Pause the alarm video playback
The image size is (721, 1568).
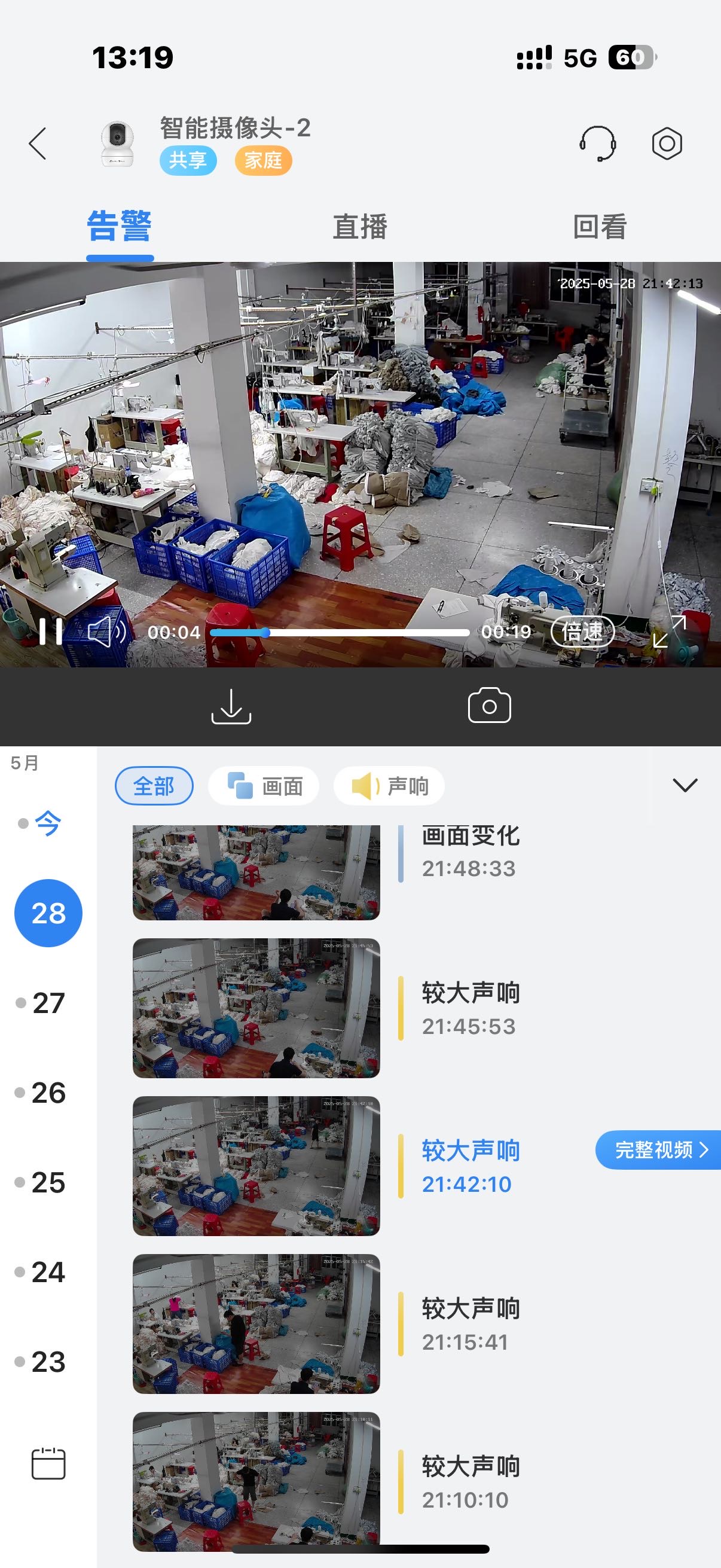pos(51,632)
